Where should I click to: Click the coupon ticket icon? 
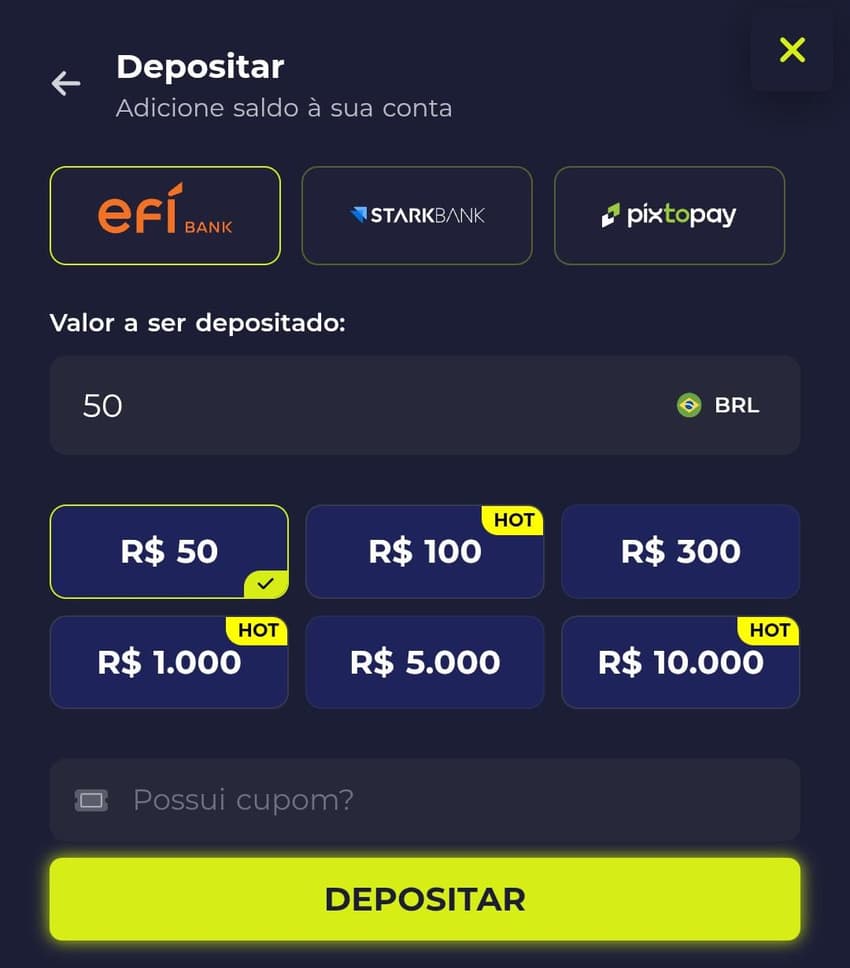tap(91, 799)
